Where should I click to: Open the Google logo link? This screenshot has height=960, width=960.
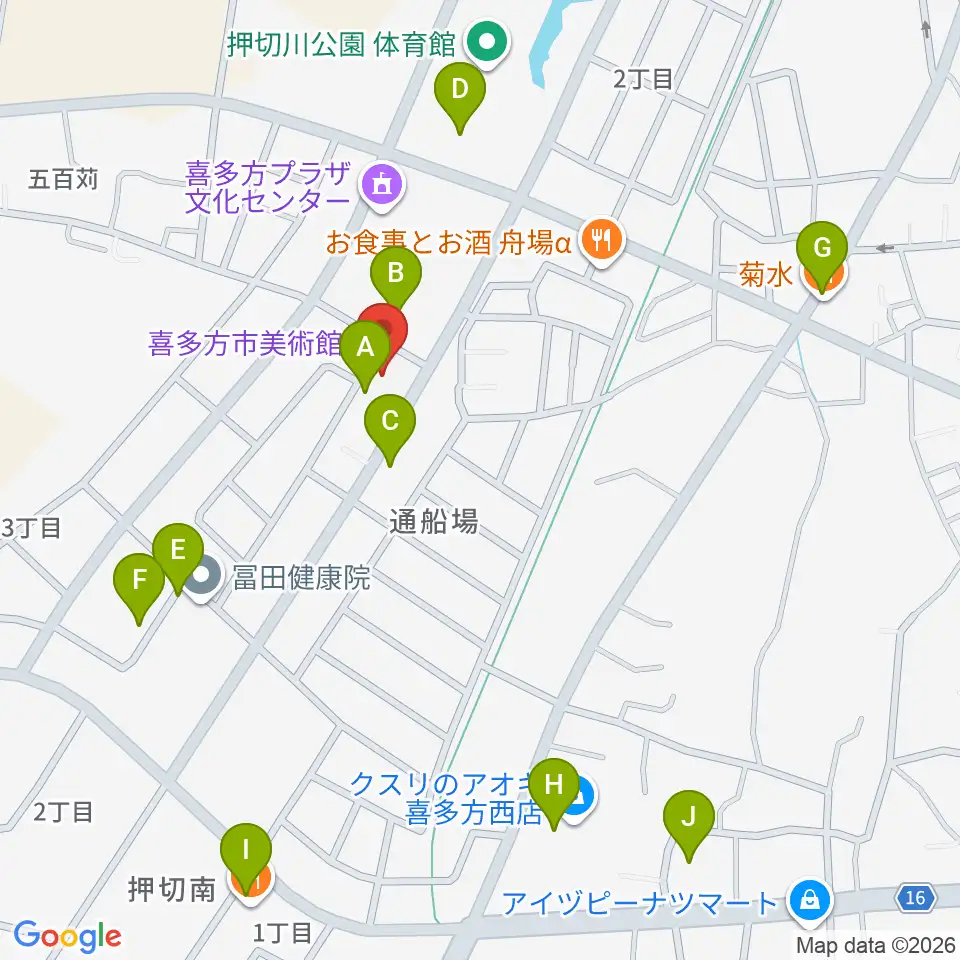(x=67, y=936)
